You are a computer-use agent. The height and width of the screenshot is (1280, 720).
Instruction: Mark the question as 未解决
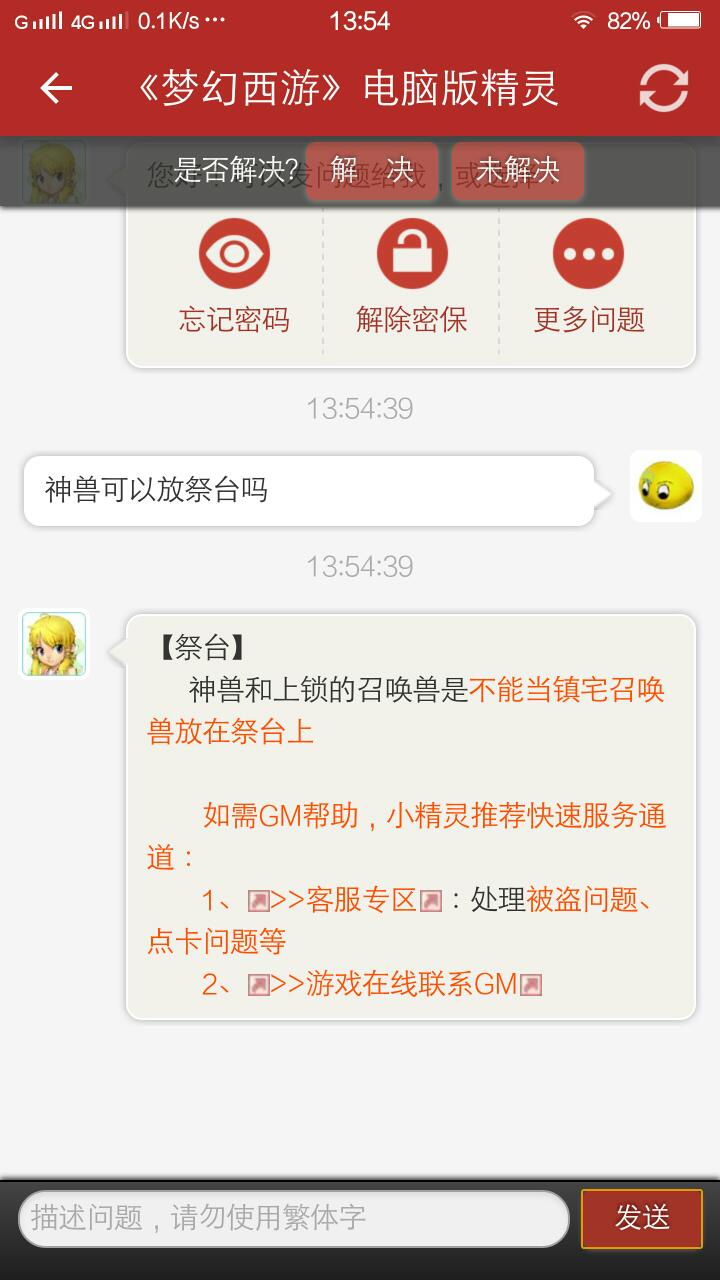(517, 171)
